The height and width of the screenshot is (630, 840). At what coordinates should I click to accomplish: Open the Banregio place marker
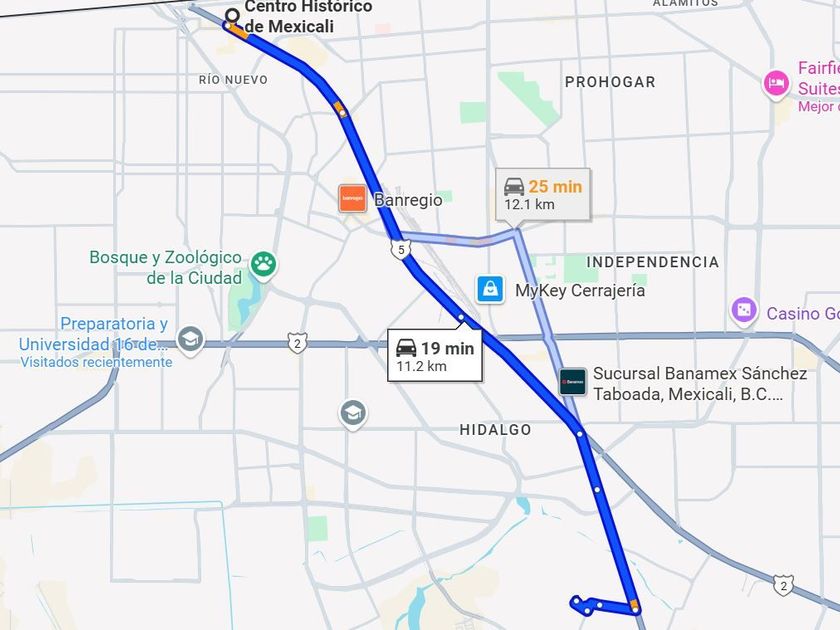click(352, 198)
